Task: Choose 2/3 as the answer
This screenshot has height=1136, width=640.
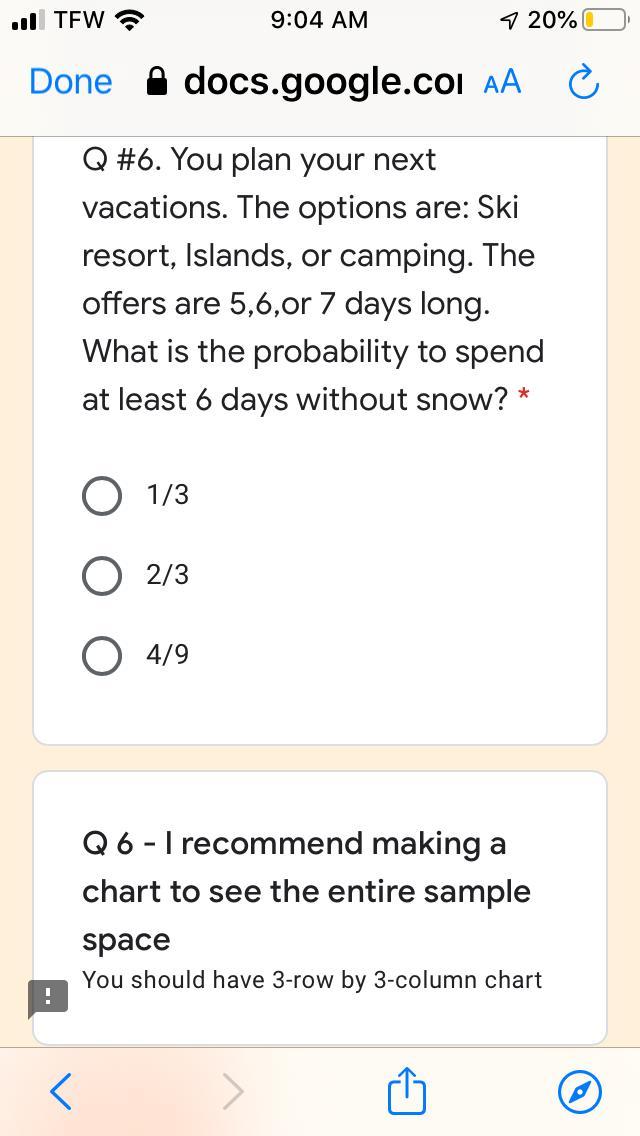Action: tap(102, 575)
